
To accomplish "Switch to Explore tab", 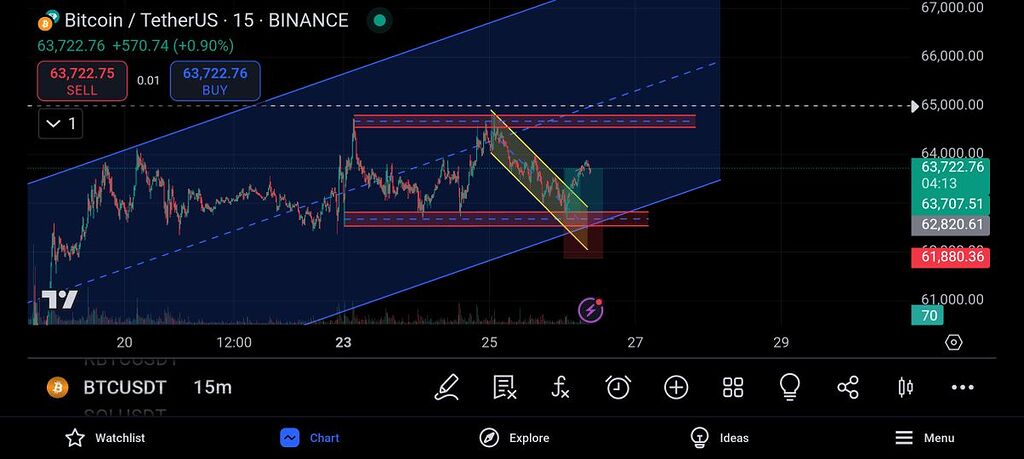I will tap(514, 438).
